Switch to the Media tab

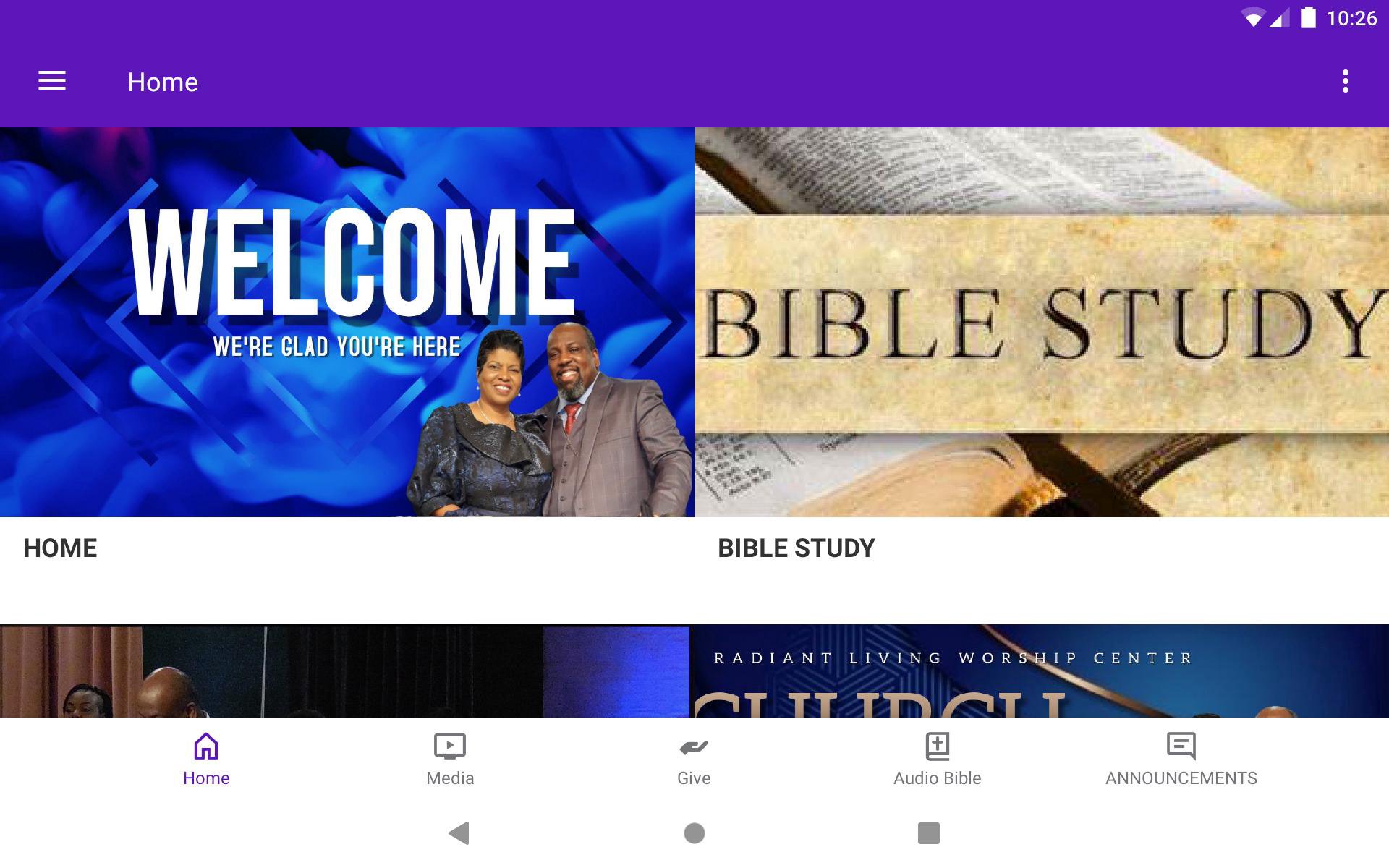pyautogui.click(x=449, y=759)
